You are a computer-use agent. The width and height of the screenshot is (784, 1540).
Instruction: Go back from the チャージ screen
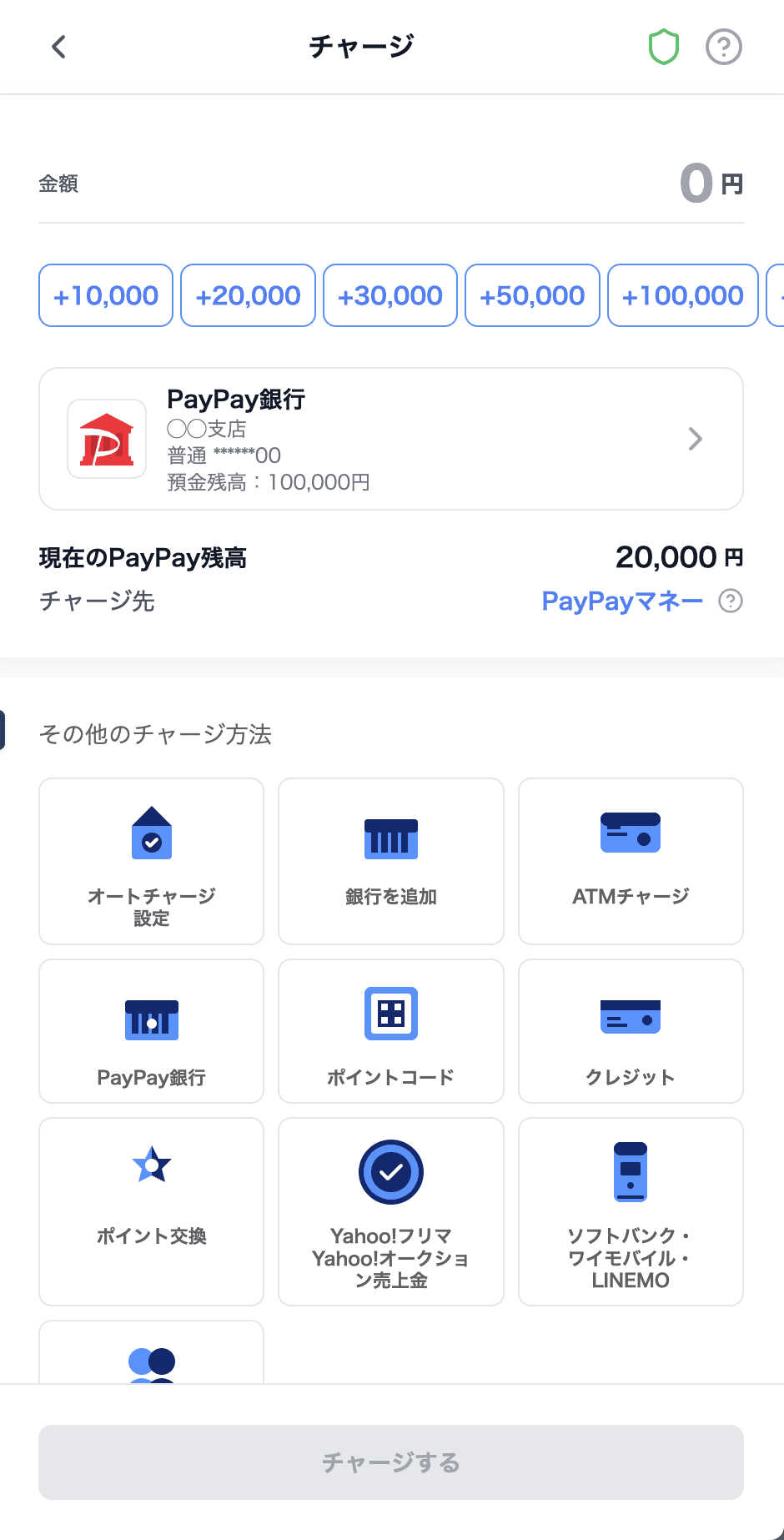point(58,47)
